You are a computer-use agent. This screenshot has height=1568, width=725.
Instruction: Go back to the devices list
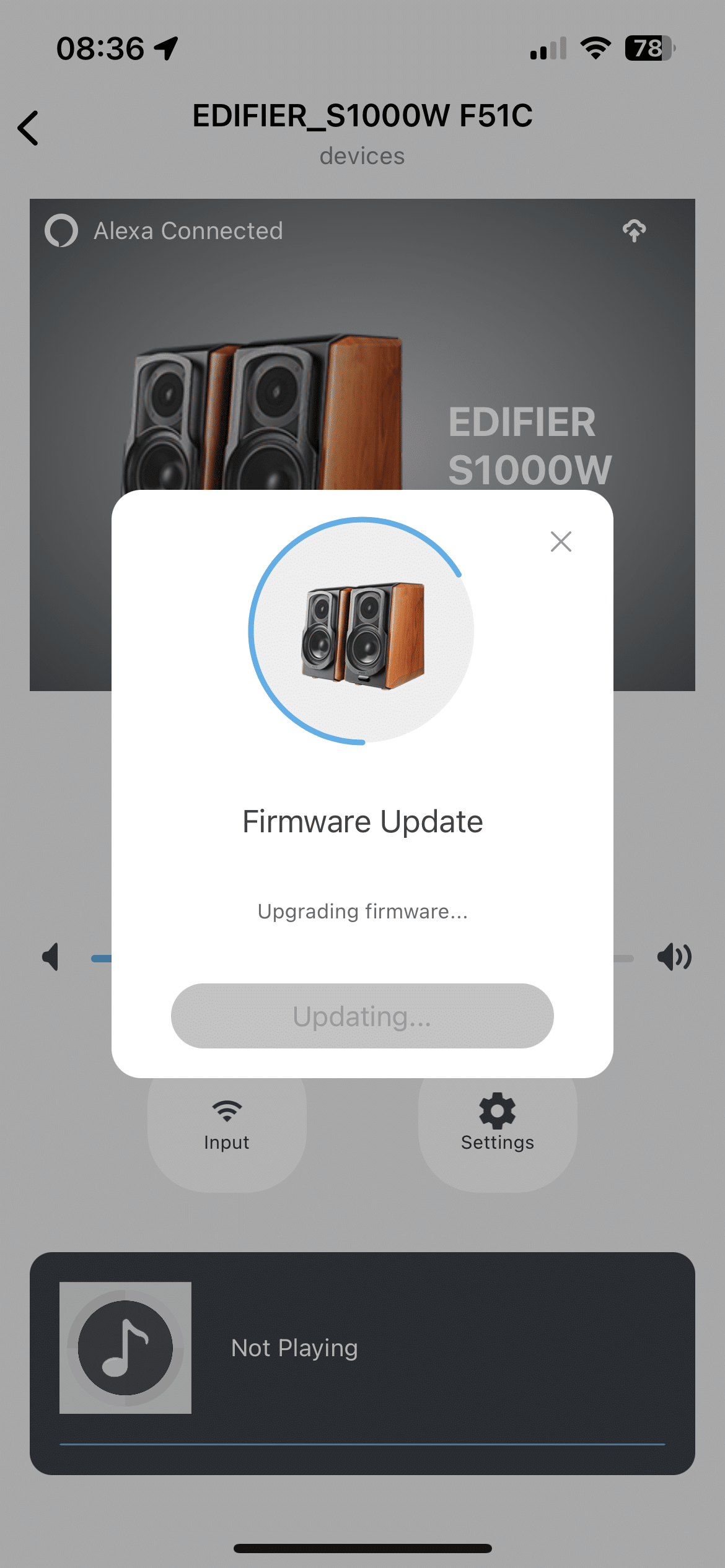coord(29,128)
